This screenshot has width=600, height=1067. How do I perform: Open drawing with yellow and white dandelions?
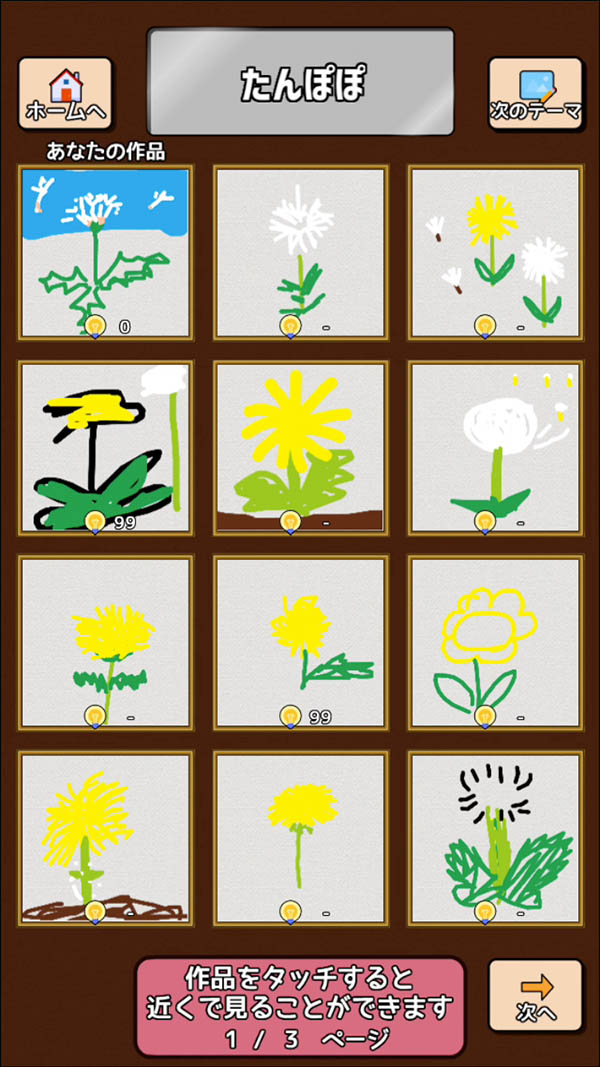495,252
